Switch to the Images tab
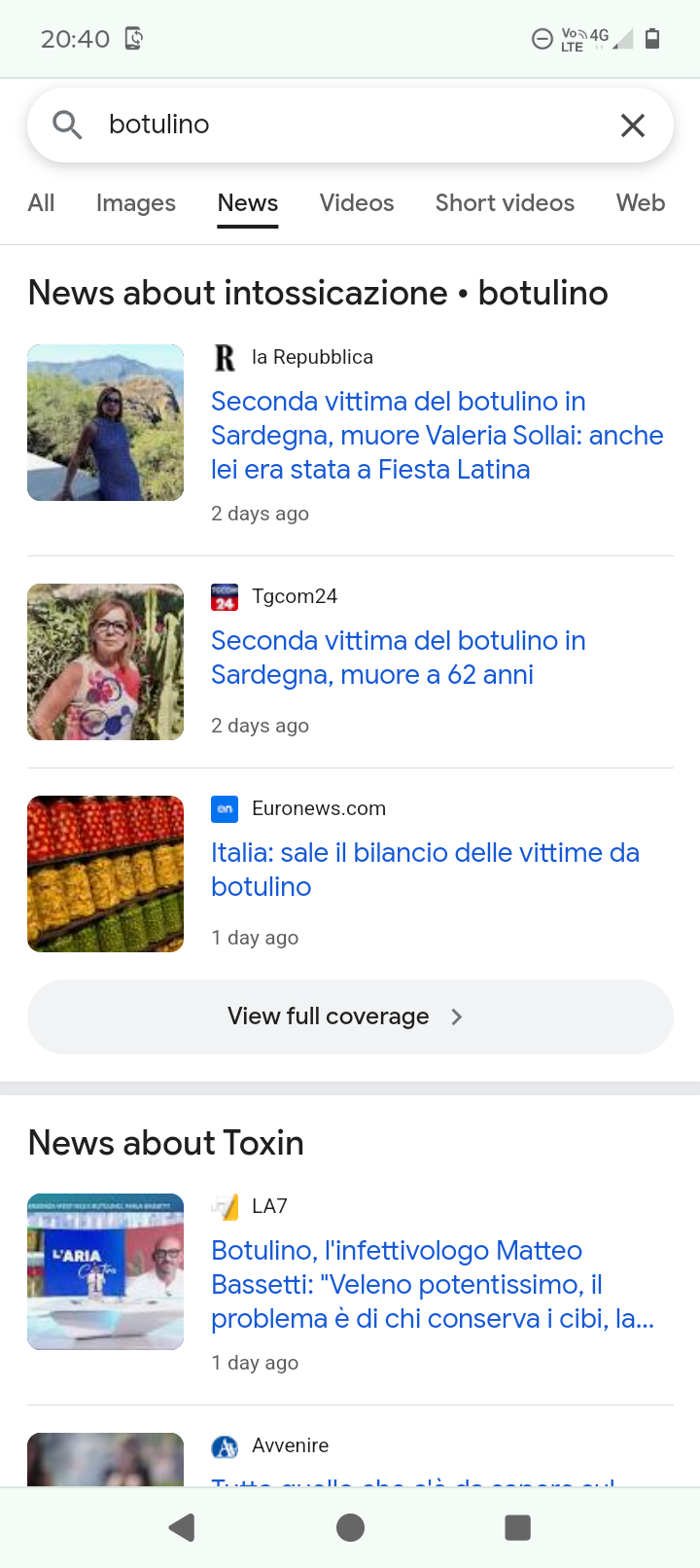 pos(136,202)
